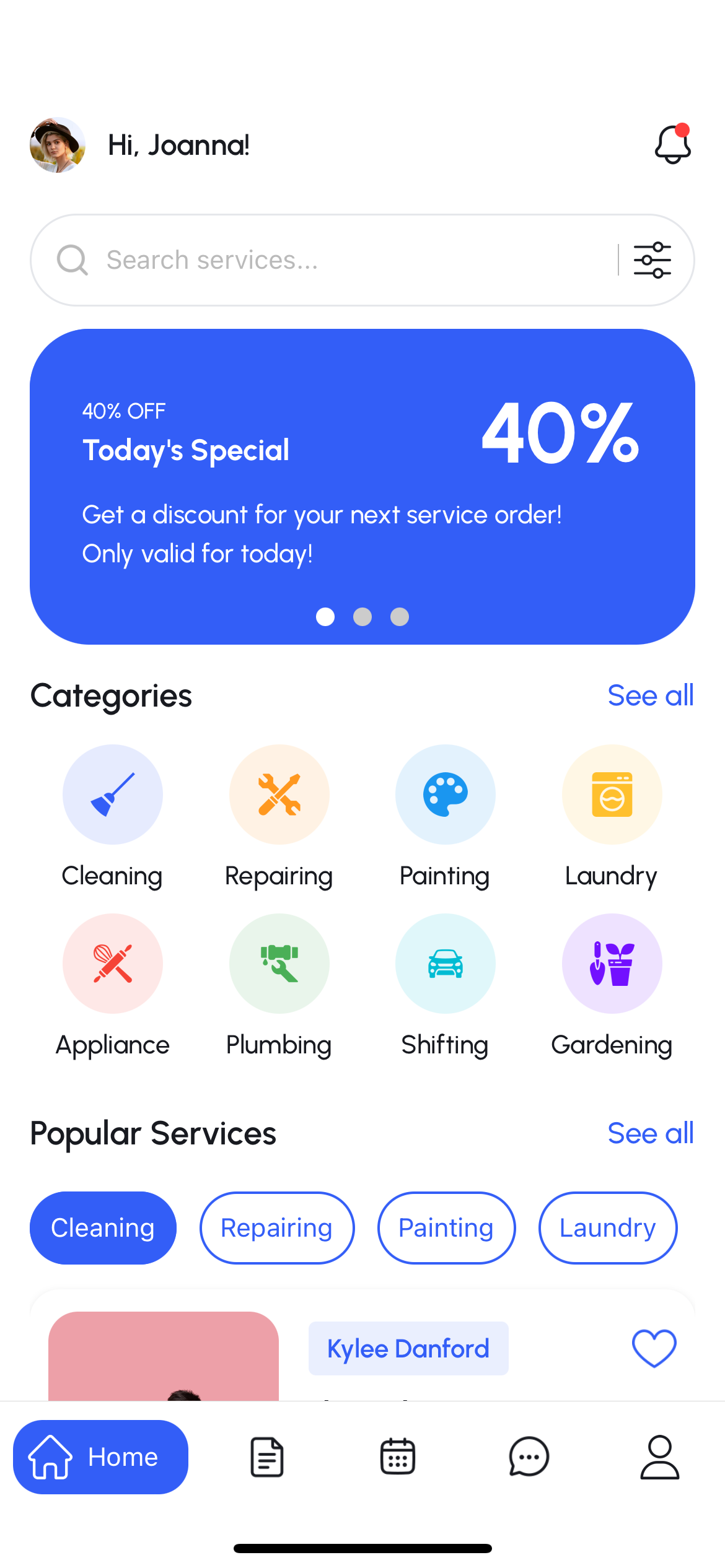See all popular services
This screenshot has width=725, height=1568.
click(x=650, y=1133)
